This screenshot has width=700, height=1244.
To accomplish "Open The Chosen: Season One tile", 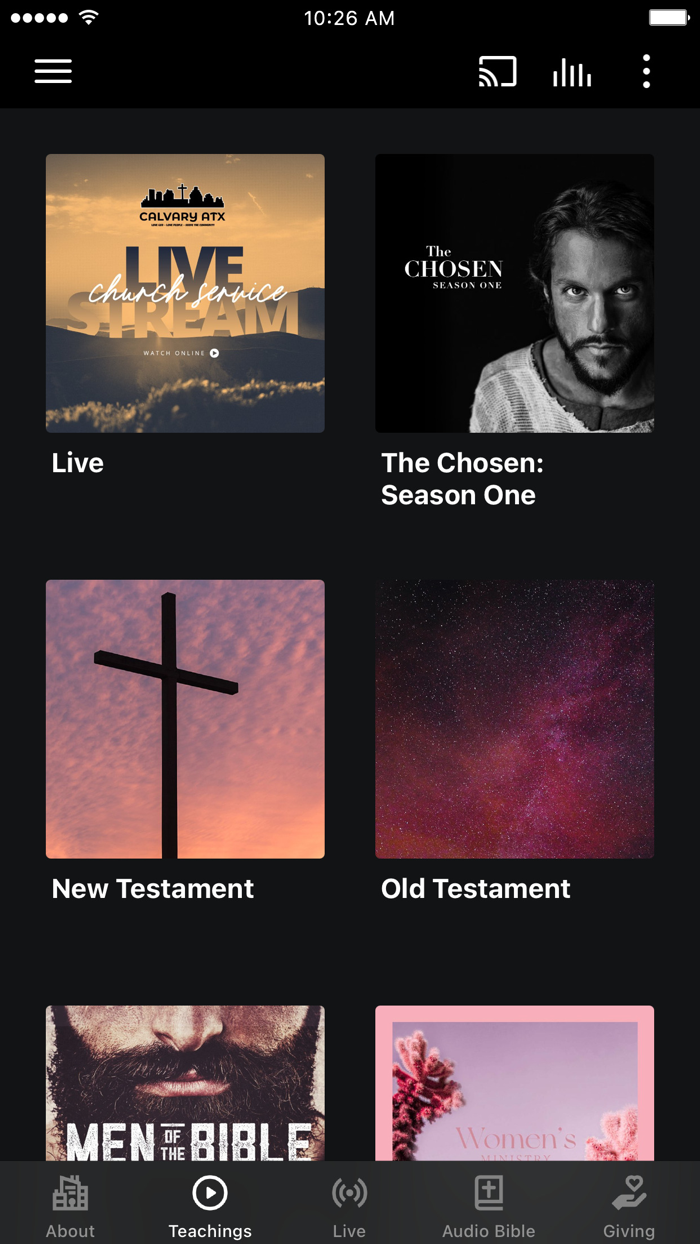I will point(514,293).
